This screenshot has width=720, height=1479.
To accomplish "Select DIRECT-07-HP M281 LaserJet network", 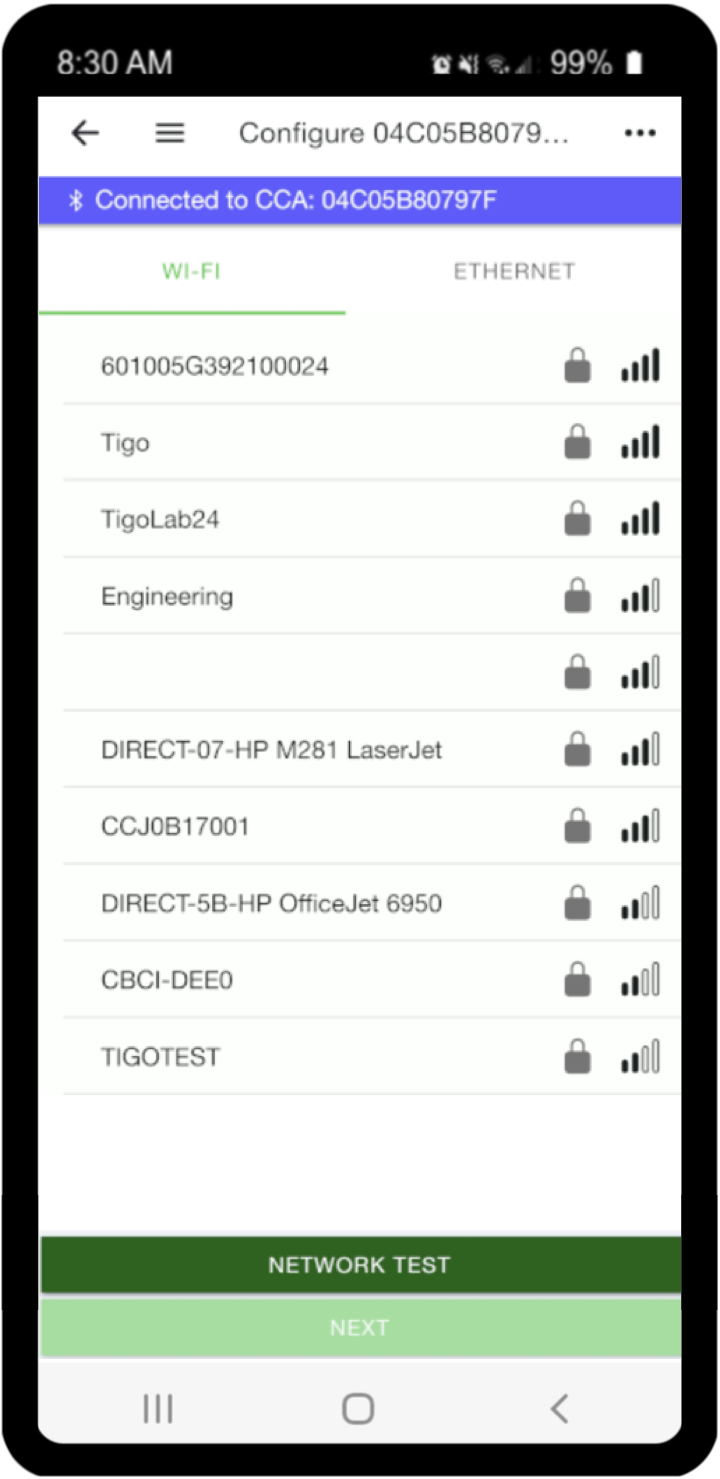I will pyautogui.click(x=372, y=750).
